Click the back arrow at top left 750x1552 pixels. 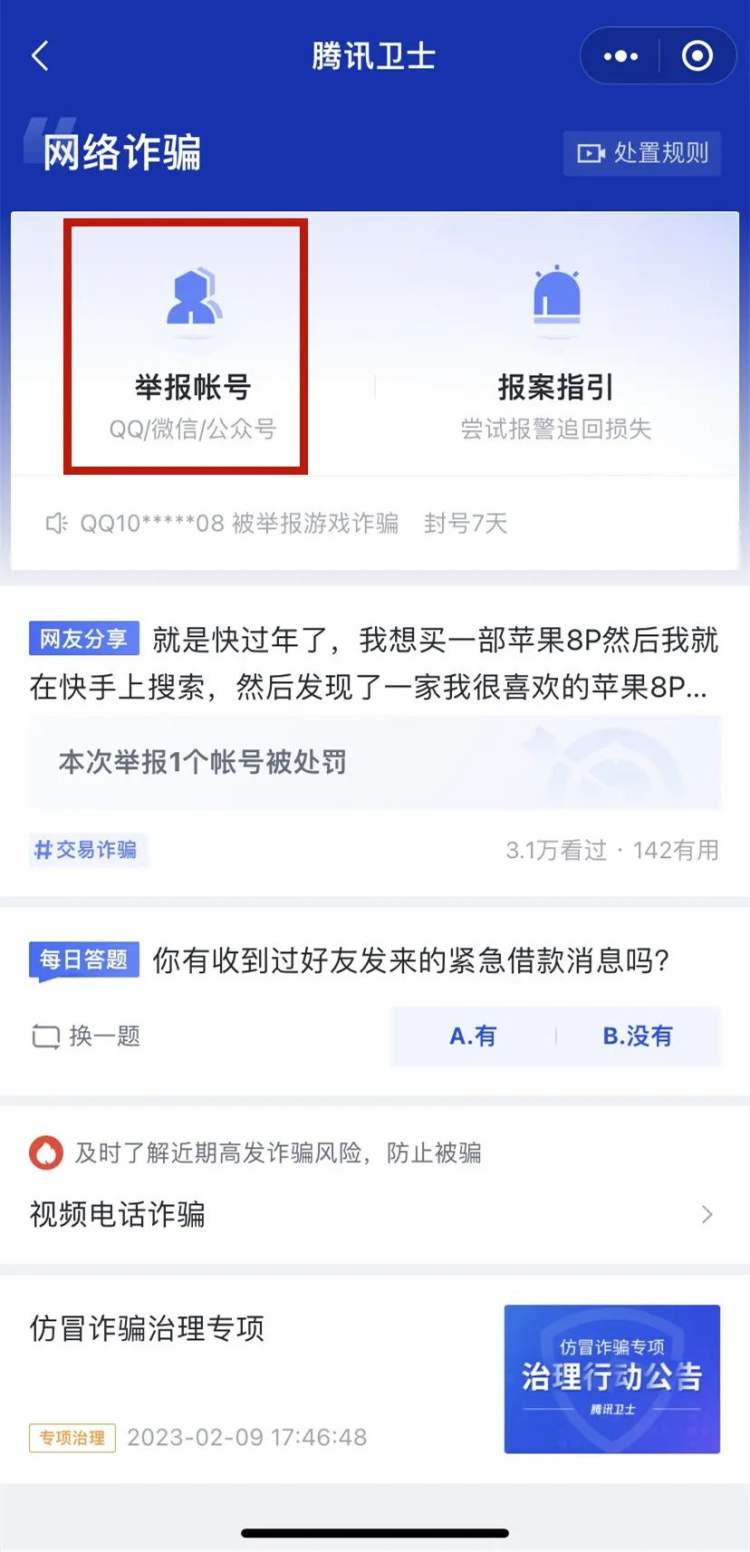point(40,56)
